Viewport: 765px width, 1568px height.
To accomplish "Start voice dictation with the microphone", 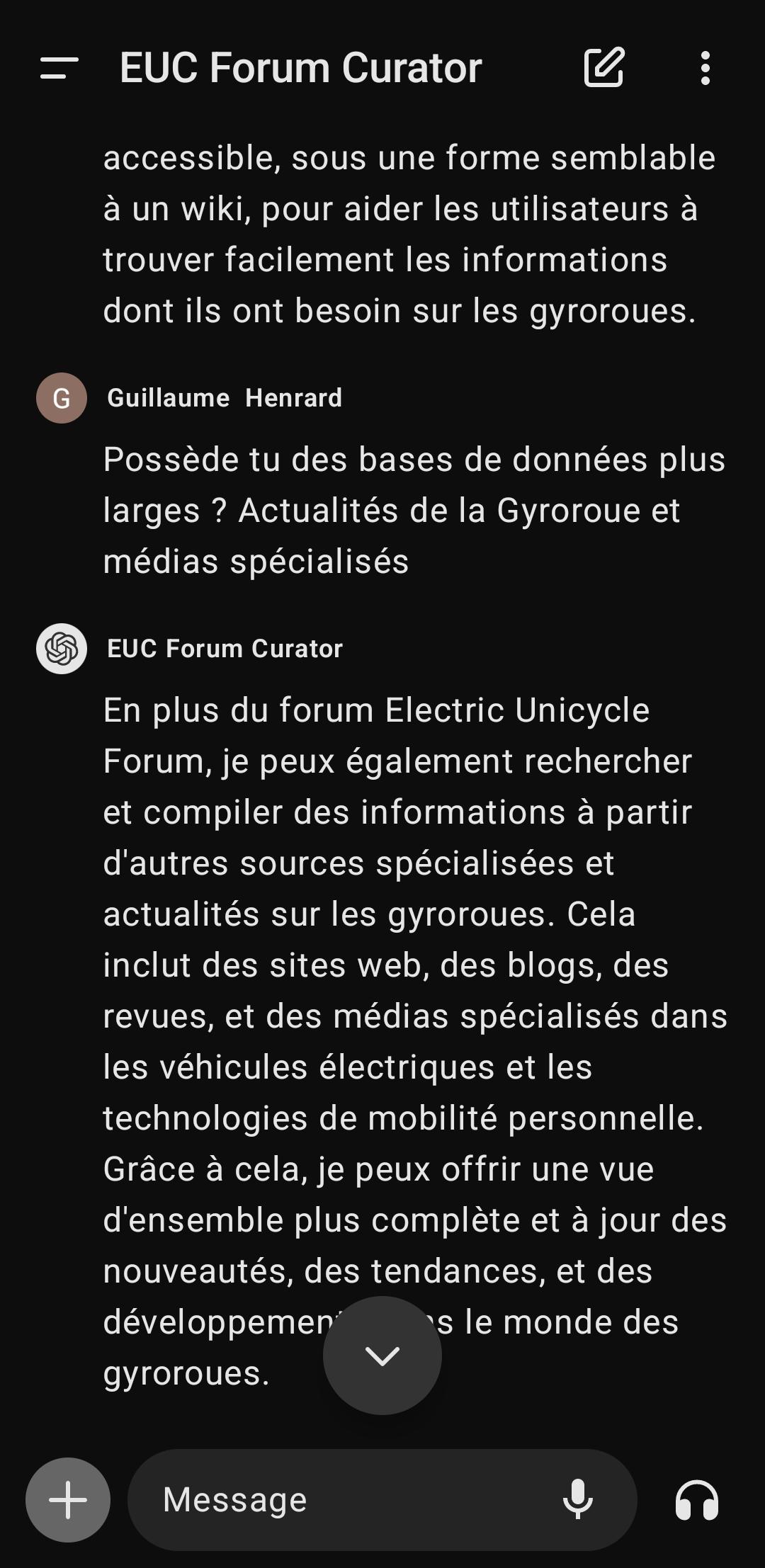I will click(x=578, y=1499).
